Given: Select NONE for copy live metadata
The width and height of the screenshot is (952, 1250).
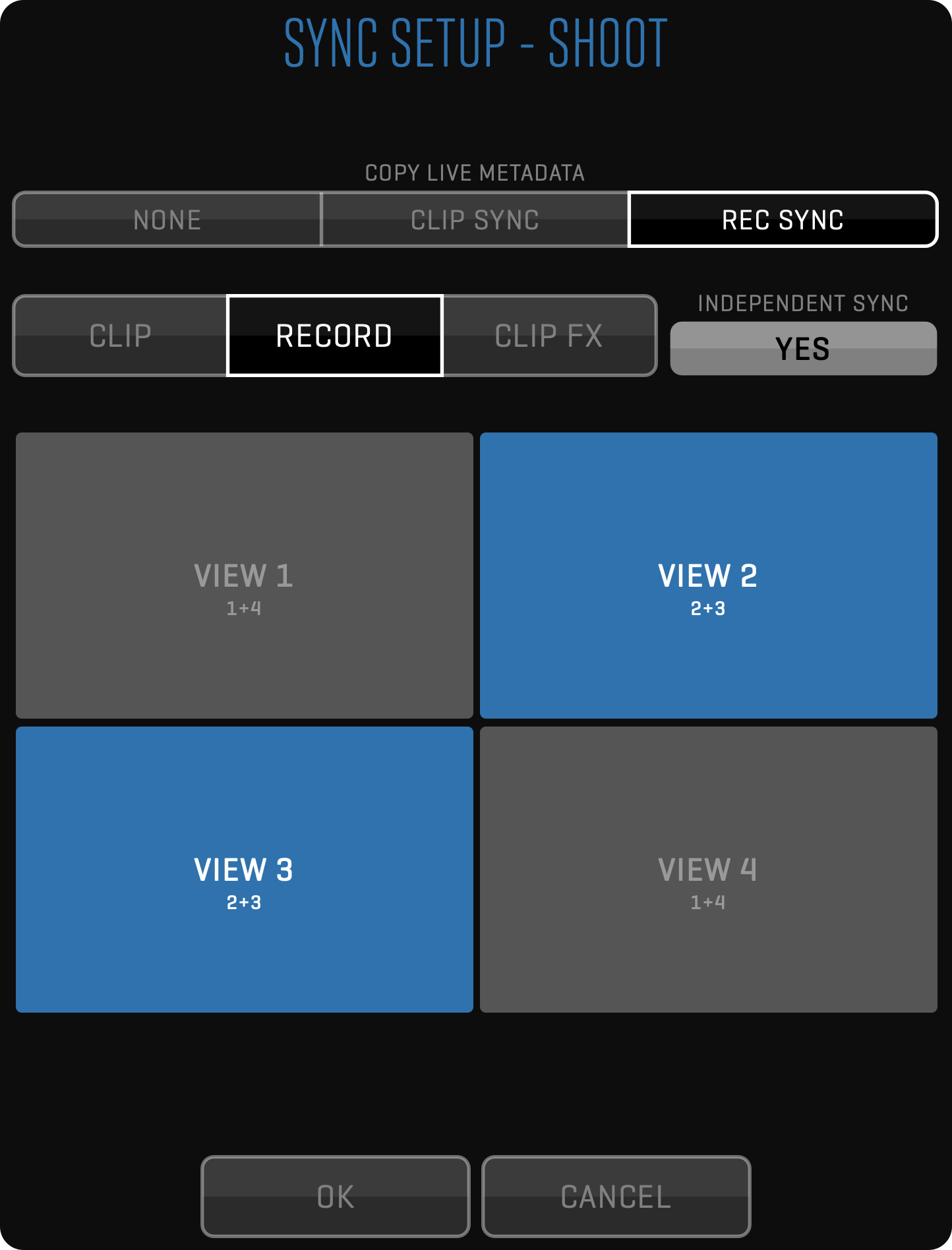Looking at the screenshot, I should [167, 220].
